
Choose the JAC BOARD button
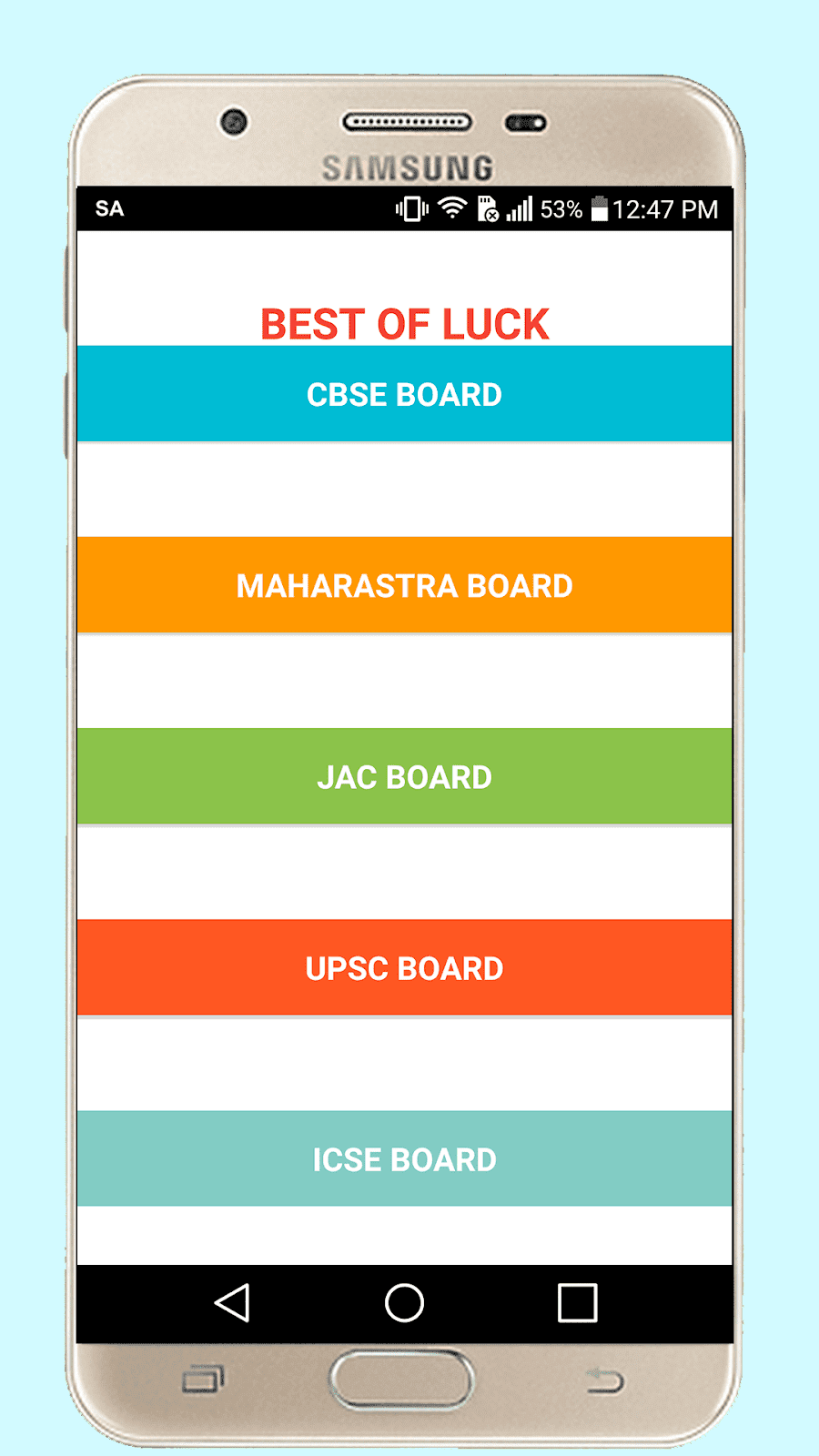click(404, 776)
